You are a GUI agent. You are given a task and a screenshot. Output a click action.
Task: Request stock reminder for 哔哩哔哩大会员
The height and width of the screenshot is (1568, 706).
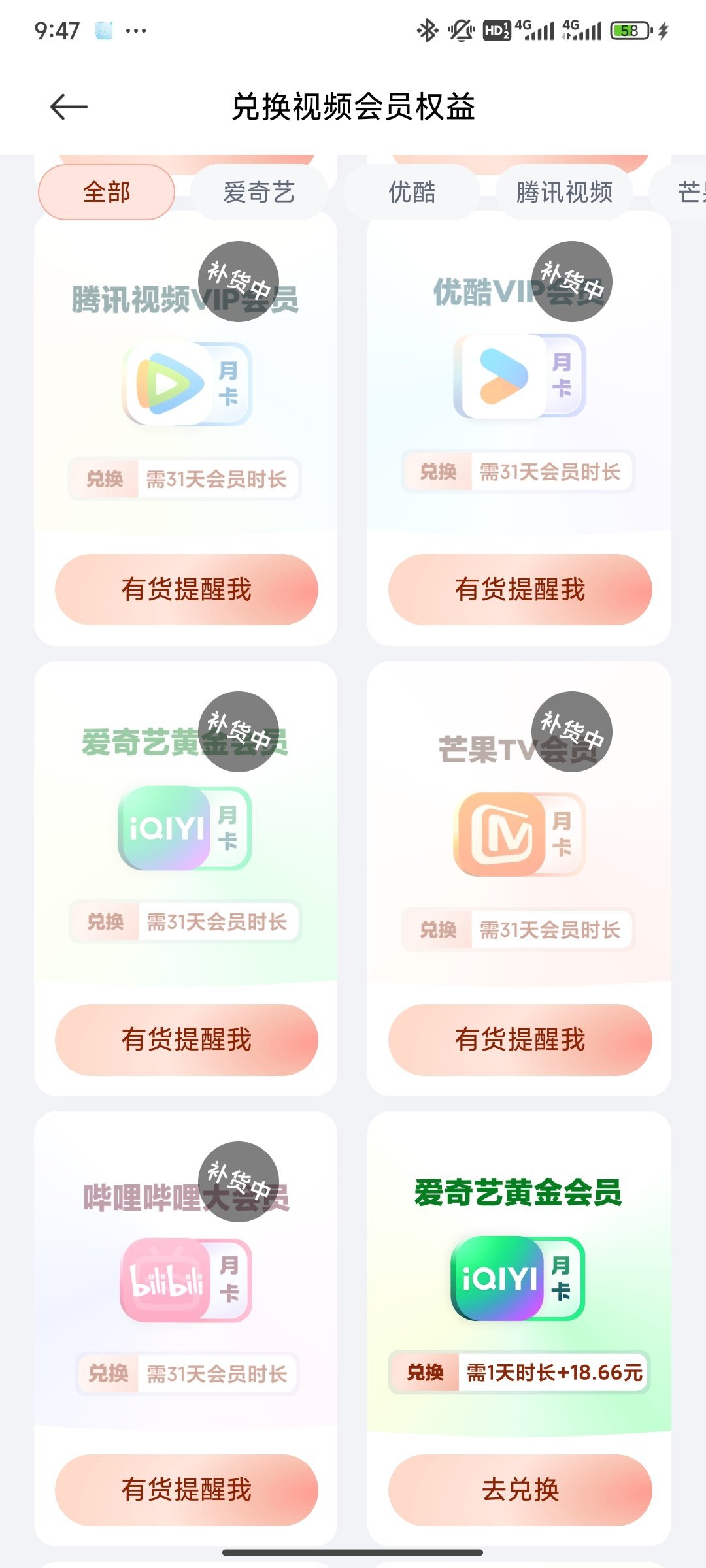tap(186, 1490)
